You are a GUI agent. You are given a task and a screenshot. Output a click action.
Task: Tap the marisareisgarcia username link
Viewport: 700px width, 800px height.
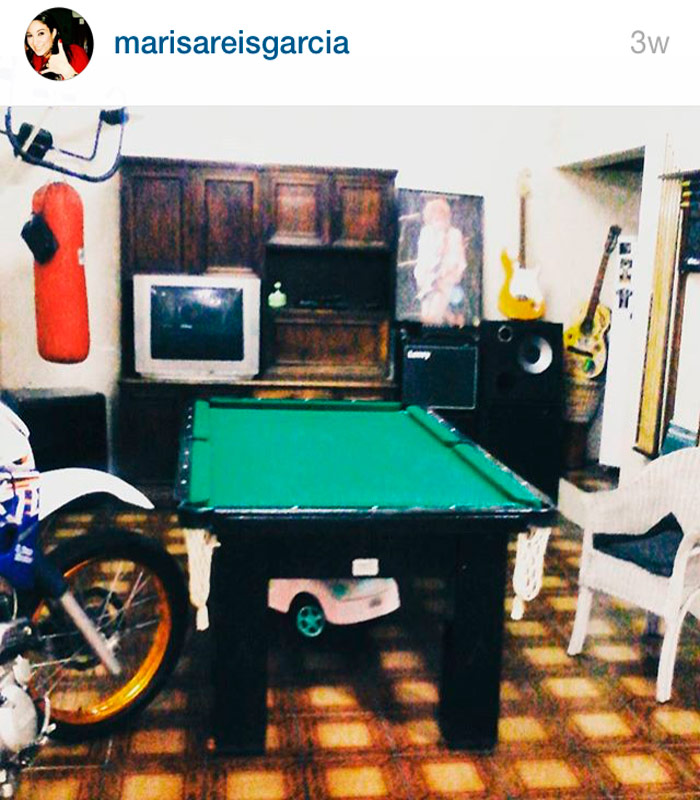coord(231,44)
